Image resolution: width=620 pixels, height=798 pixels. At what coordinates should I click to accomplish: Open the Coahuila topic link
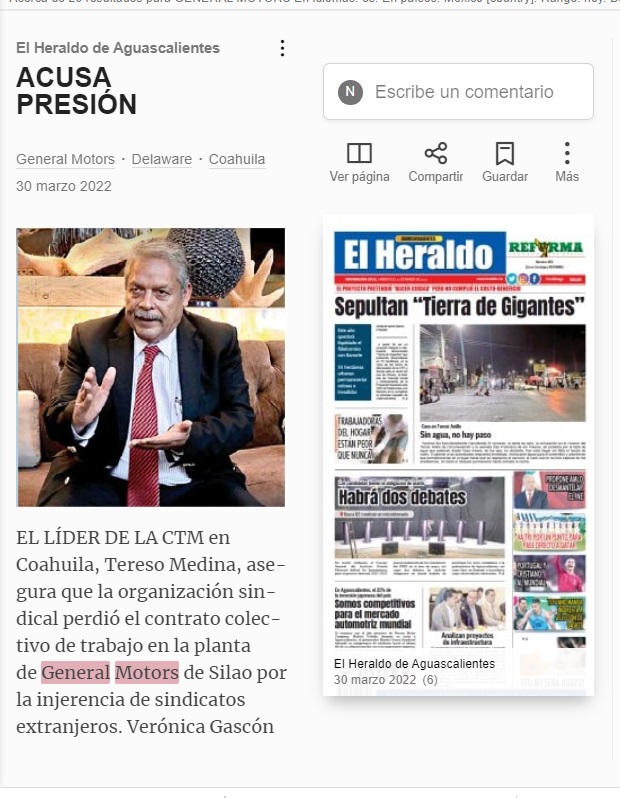click(237, 159)
